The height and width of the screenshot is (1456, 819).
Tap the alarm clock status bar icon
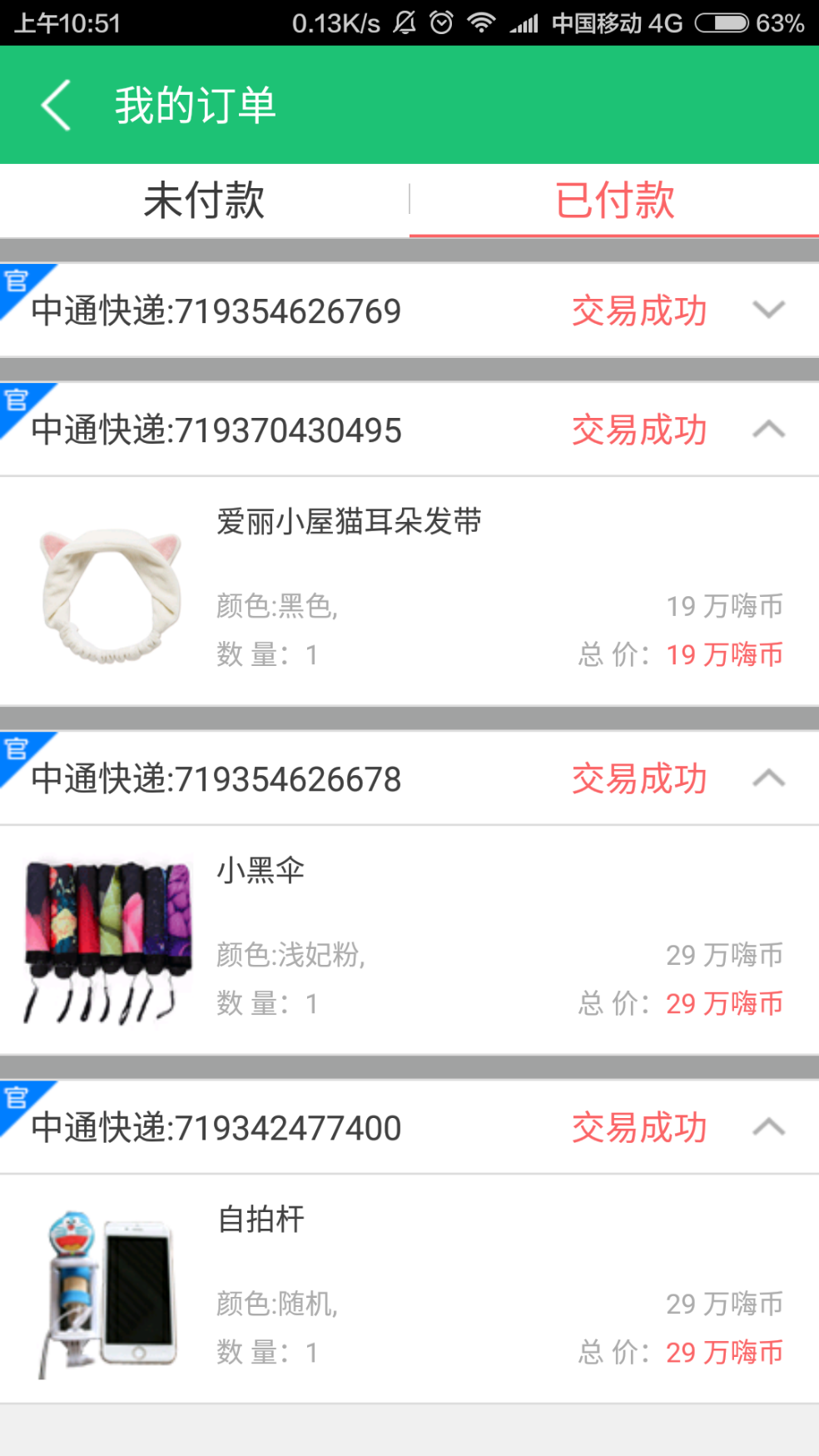(443, 22)
